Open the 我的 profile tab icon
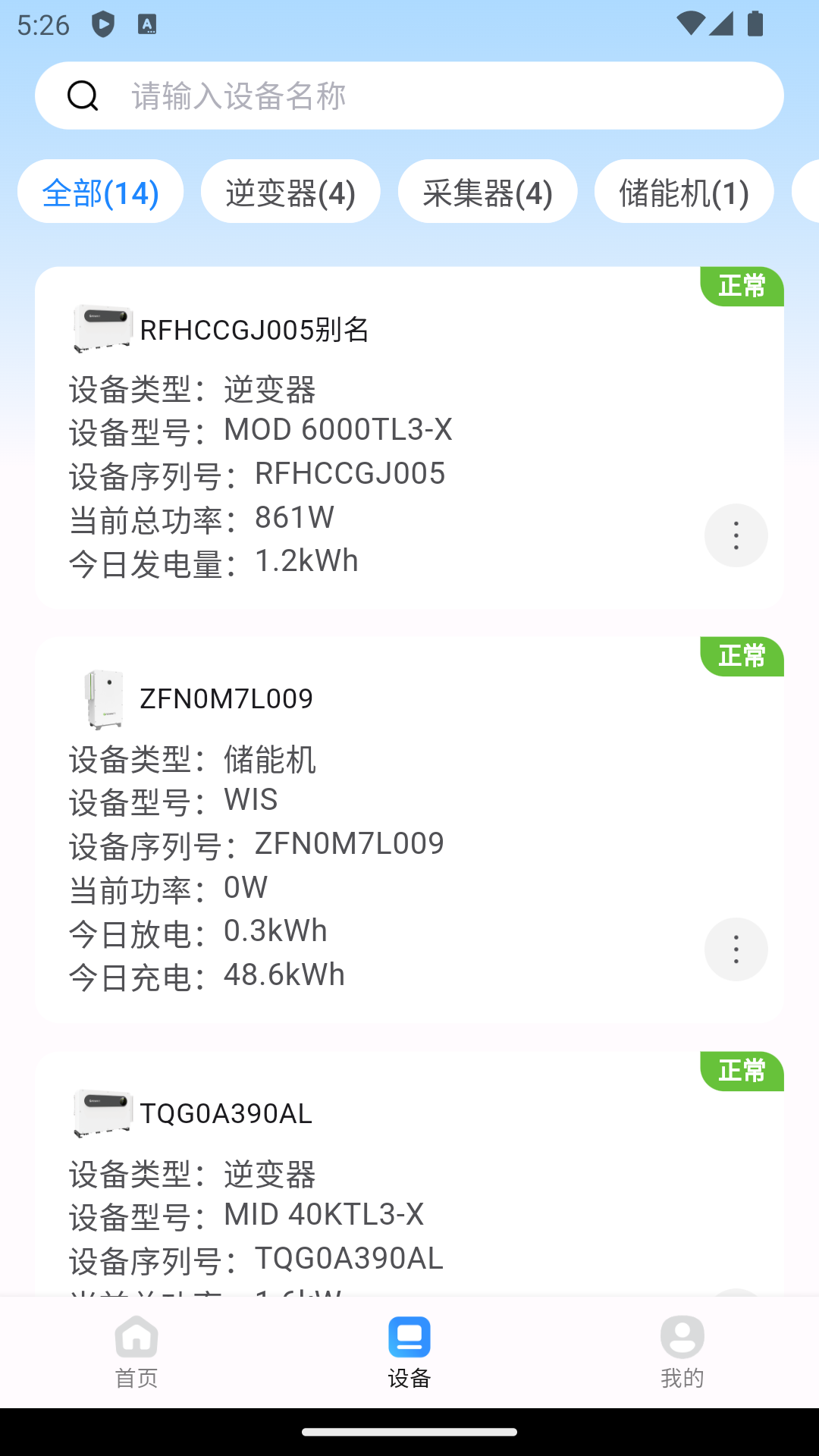This screenshot has height=1456, width=819. pos(681,1338)
